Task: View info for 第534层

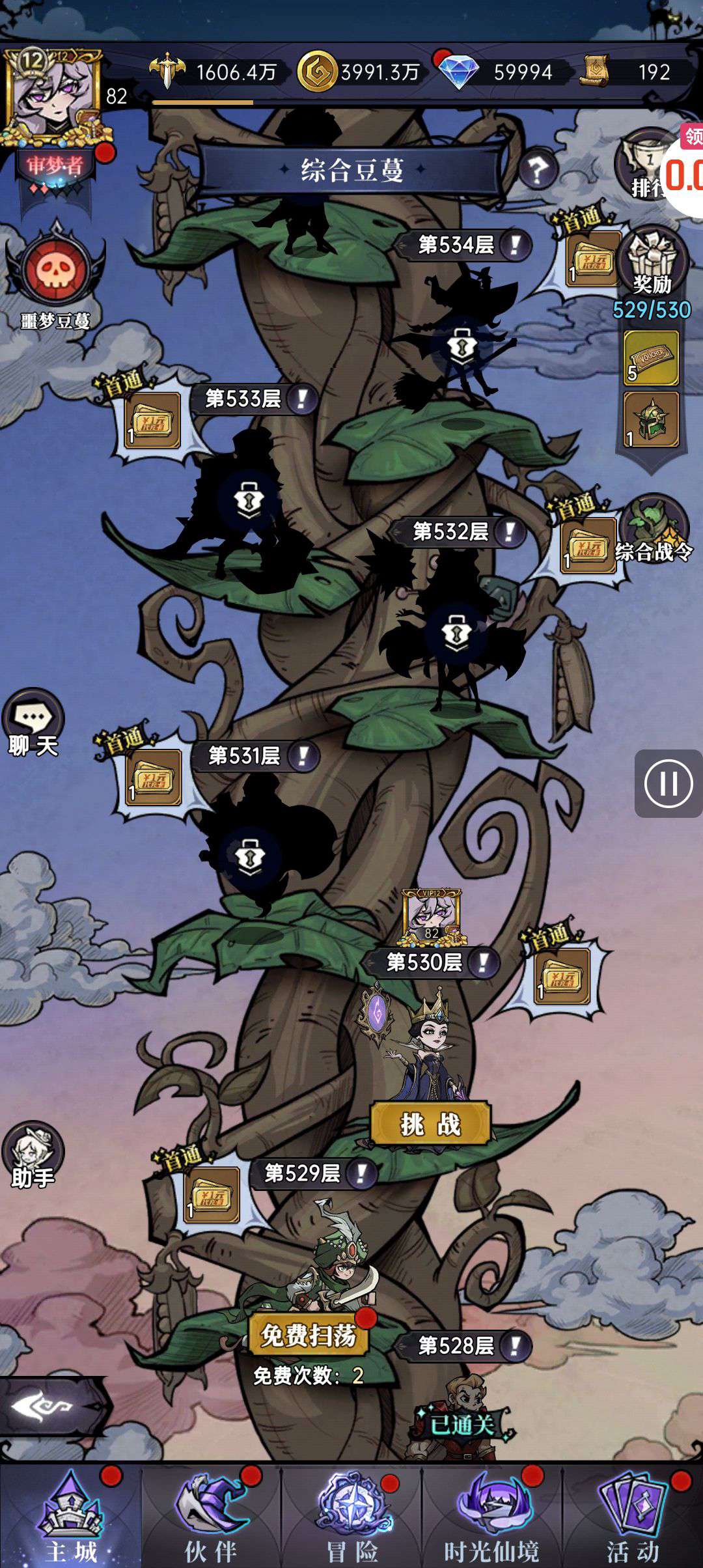Action: tap(516, 245)
